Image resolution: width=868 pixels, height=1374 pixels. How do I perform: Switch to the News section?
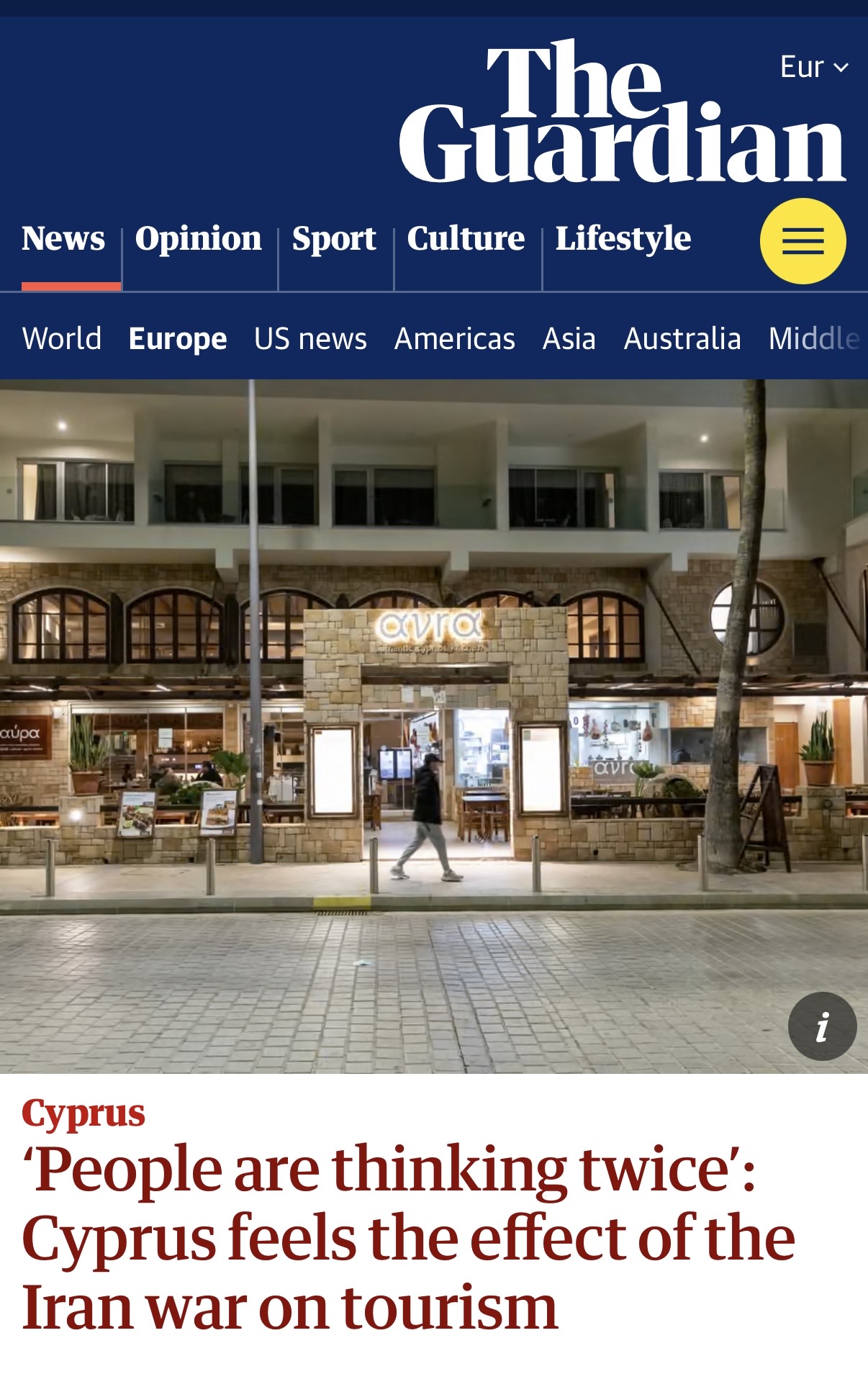click(x=63, y=239)
